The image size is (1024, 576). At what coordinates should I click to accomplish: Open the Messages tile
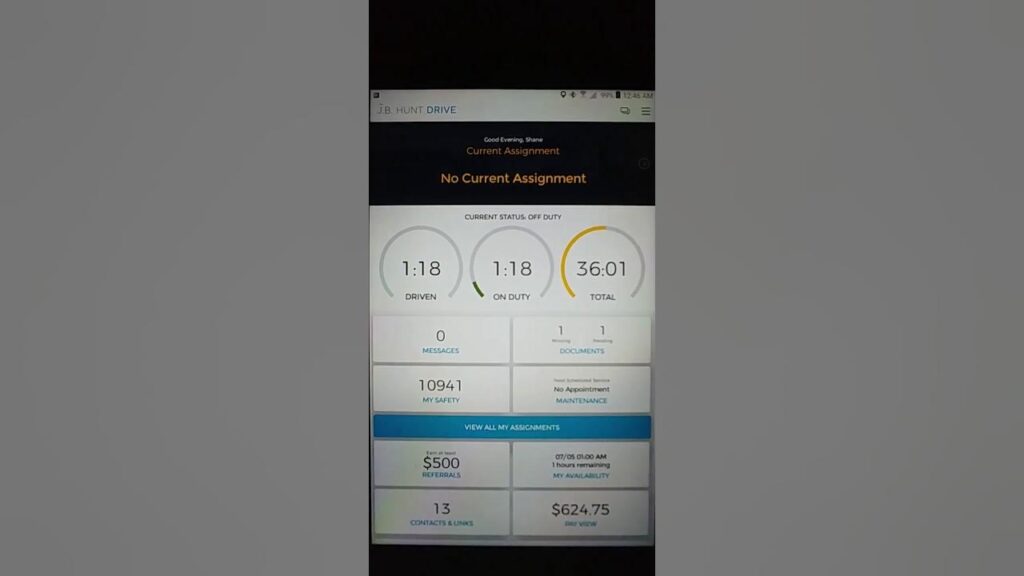click(x=441, y=340)
